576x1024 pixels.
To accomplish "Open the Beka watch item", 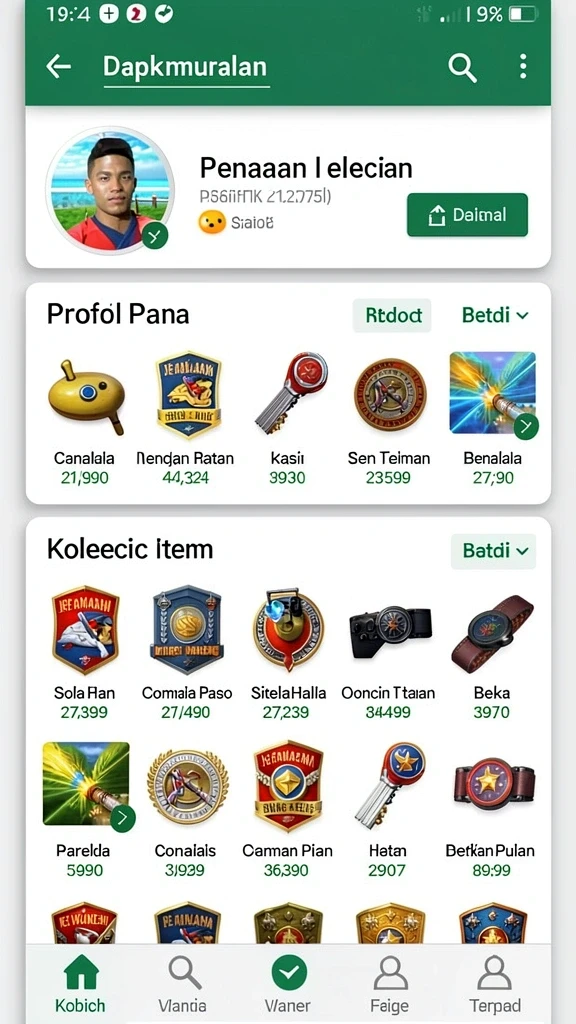I will pyautogui.click(x=492, y=652).
